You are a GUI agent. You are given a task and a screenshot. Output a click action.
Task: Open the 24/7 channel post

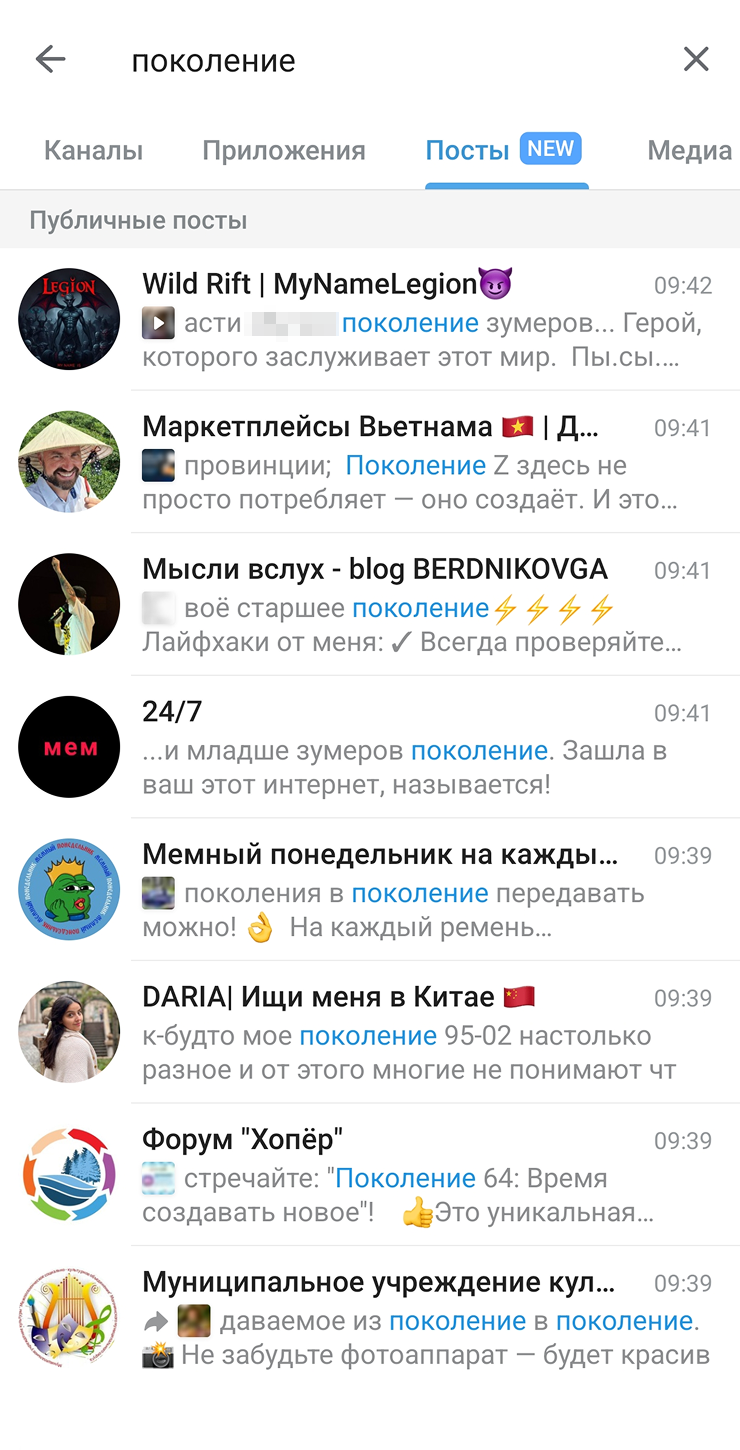click(x=420, y=747)
